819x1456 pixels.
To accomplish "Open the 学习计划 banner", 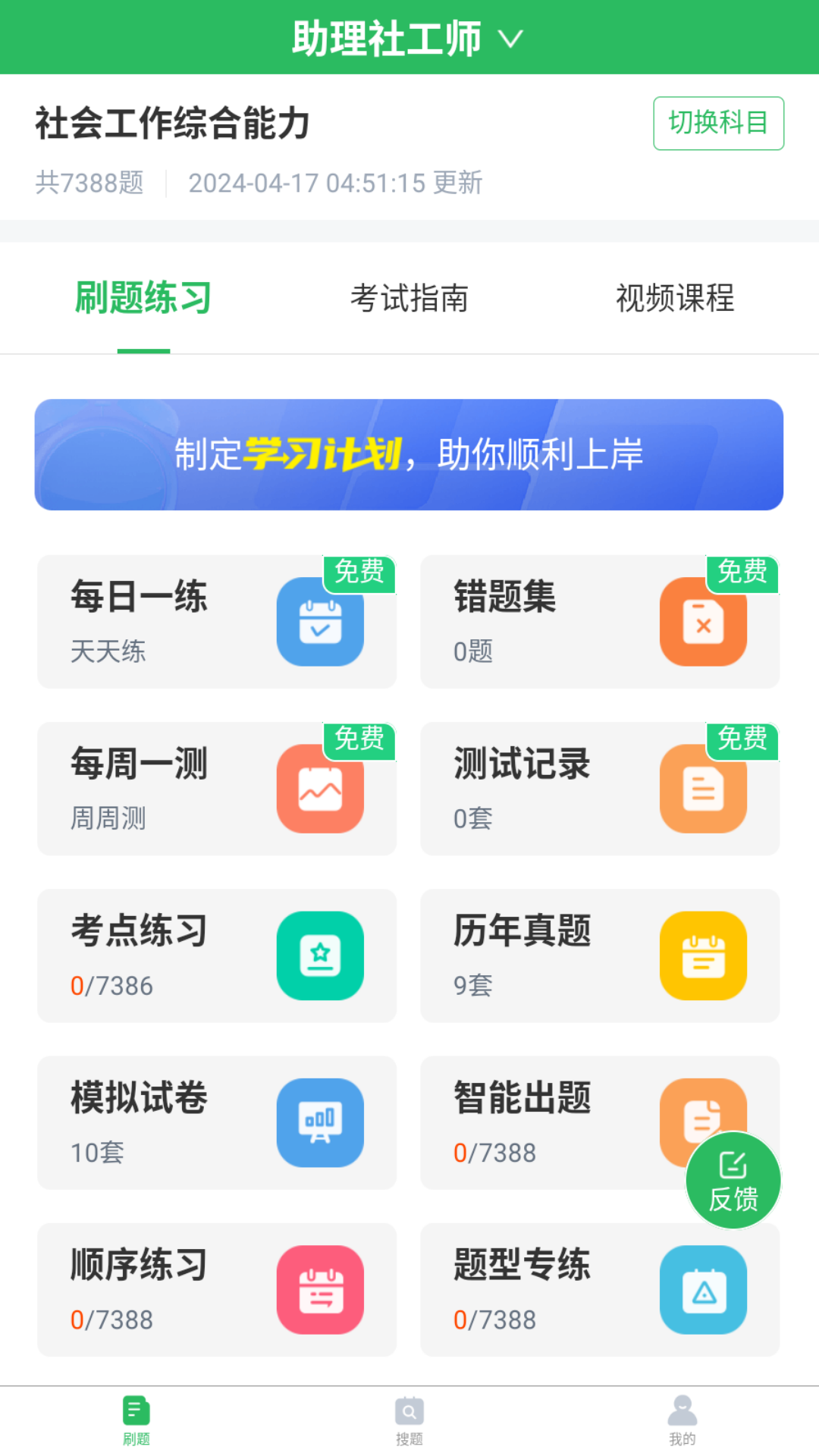I will pyautogui.click(x=409, y=455).
